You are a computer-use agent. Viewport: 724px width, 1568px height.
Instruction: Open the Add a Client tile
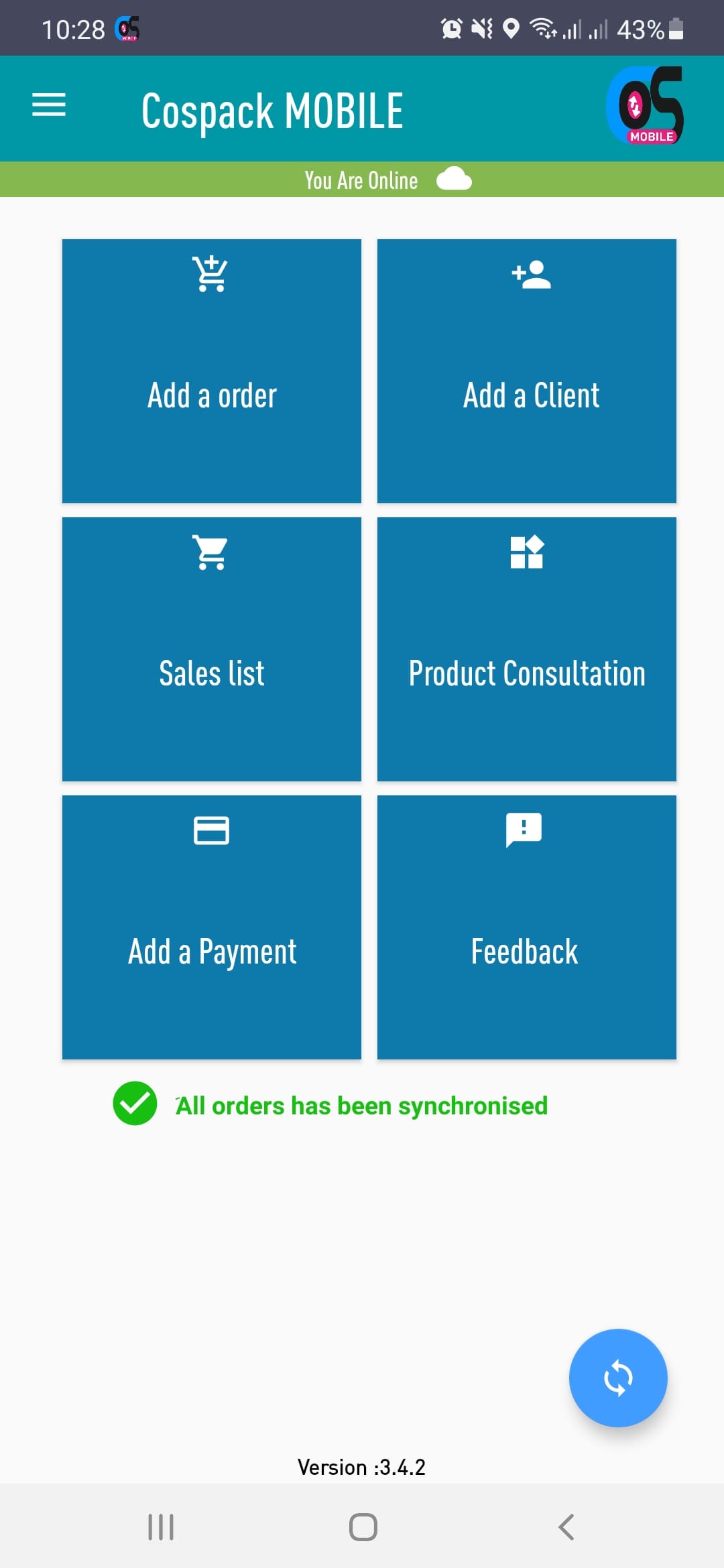[527, 371]
